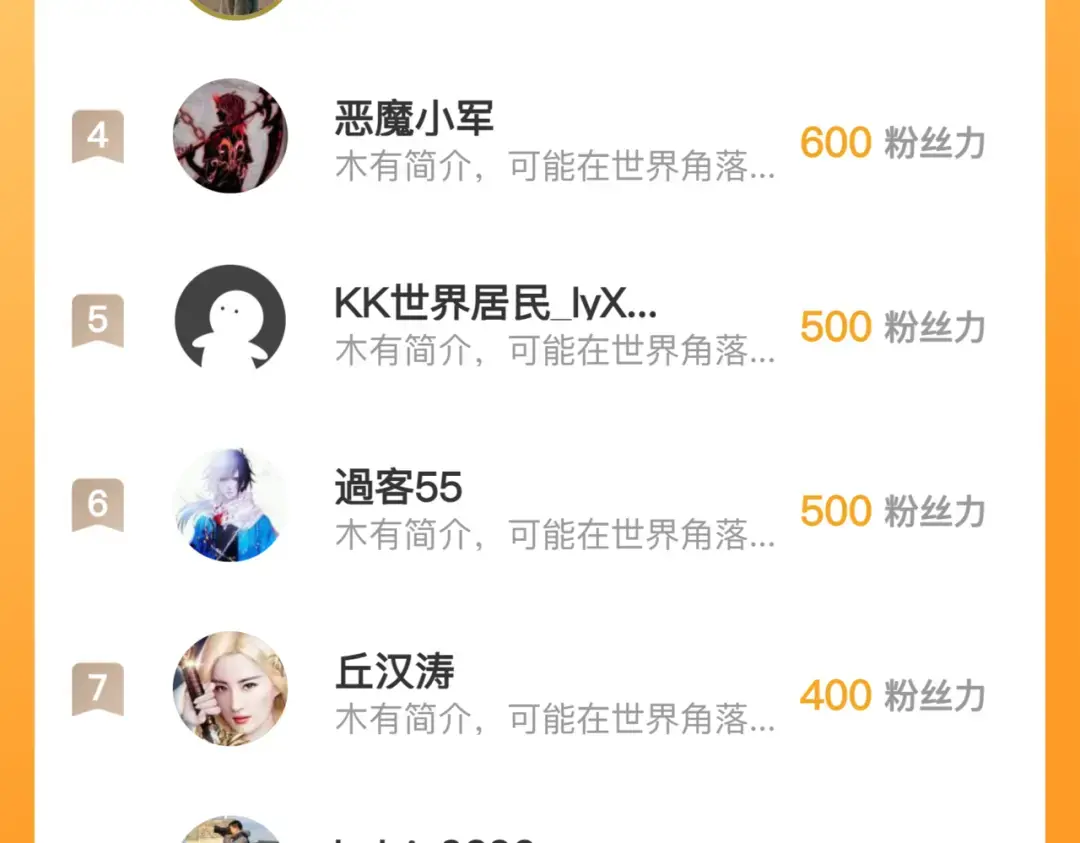Open 過客55's ranking row
The image size is (1080, 843).
tap(540, 506)
